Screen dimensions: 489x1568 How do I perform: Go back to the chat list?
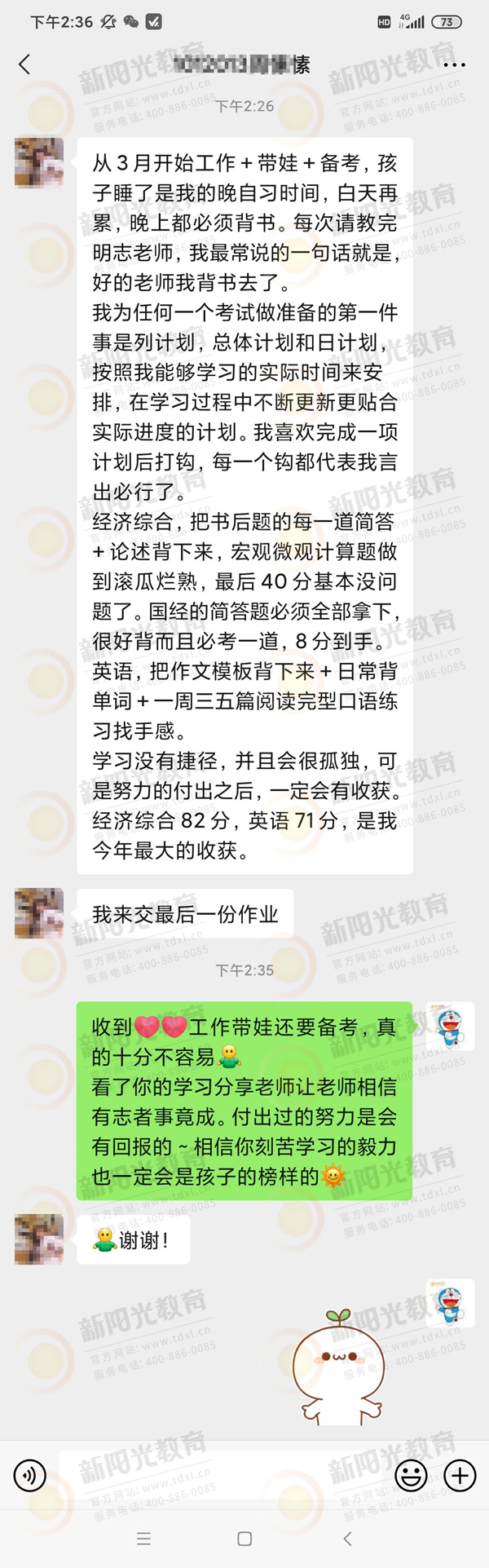tap(24, 64)
